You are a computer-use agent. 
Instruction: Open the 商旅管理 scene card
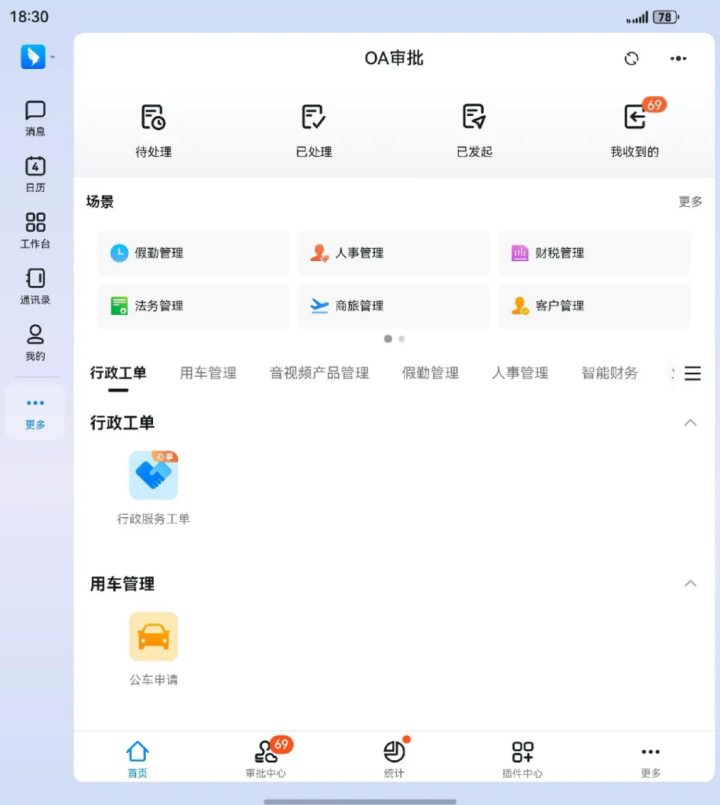[394, 306]
